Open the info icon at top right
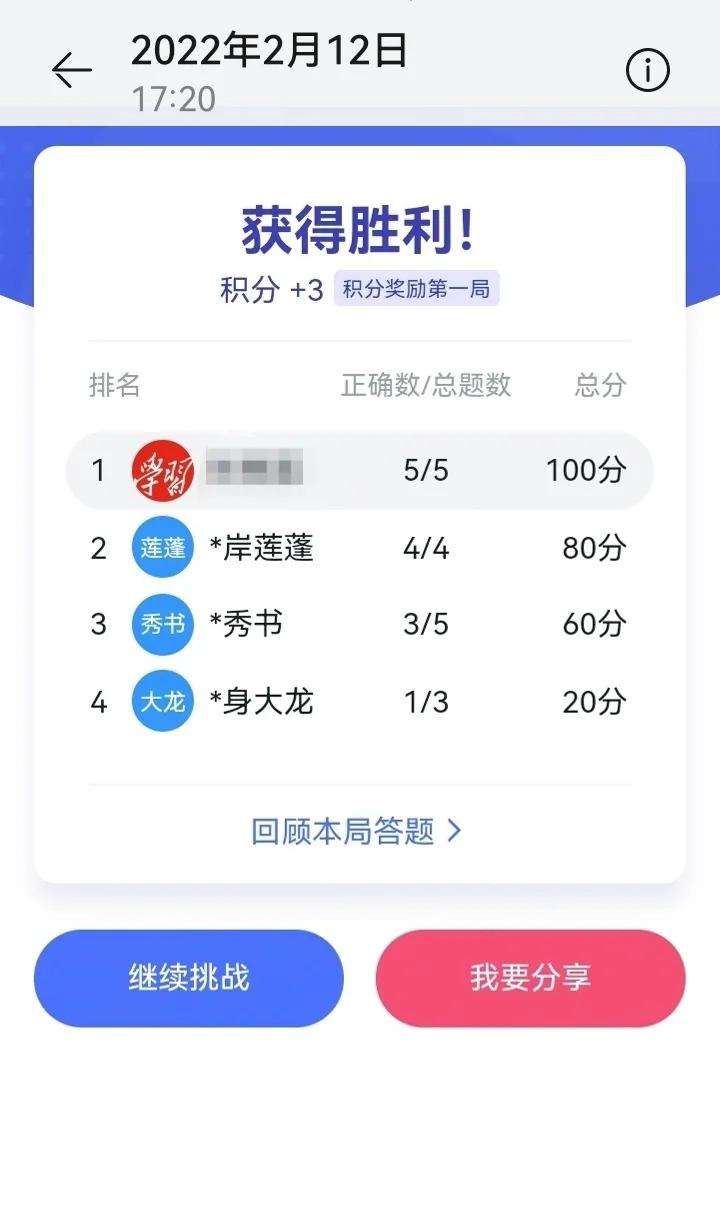The width and height of the screenshot is (720, 1211). (x=649, y=69)
